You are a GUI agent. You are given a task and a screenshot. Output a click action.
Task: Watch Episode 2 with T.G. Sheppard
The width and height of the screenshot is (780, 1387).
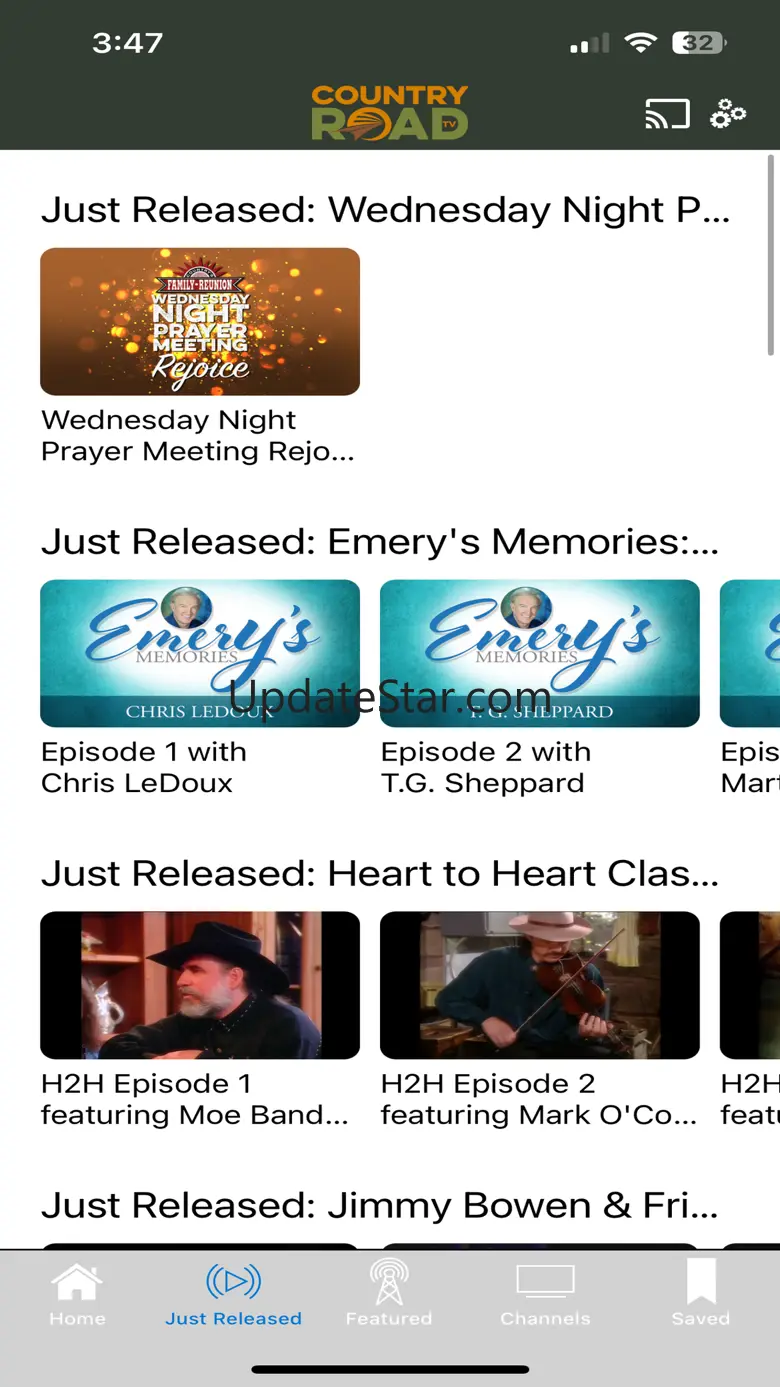pyautogui.click(x=540, y=653)
